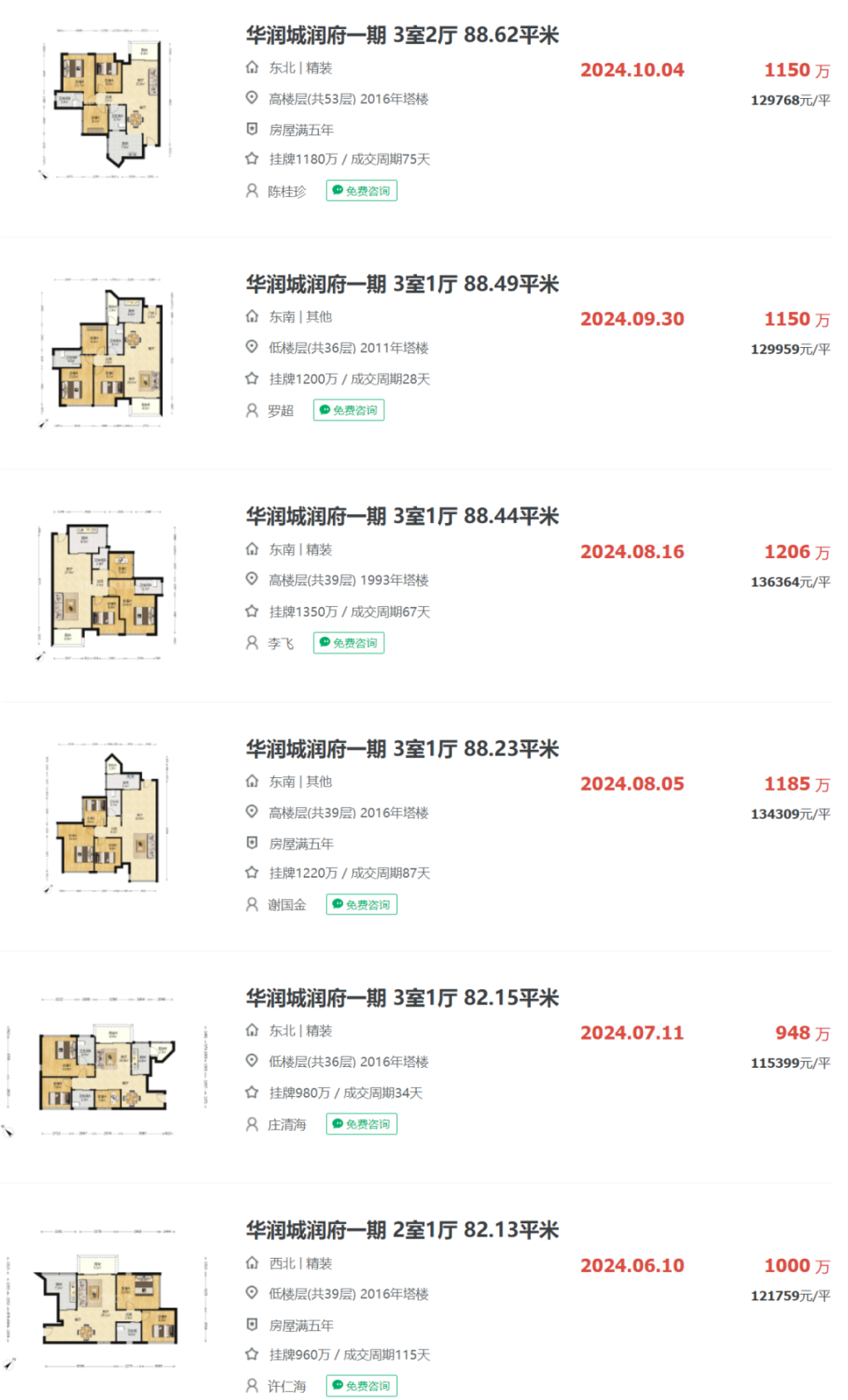The image size is (848, 1400).
Task: Tap 免费咨询 next to agent 陈桂珍
Action: 361,191
